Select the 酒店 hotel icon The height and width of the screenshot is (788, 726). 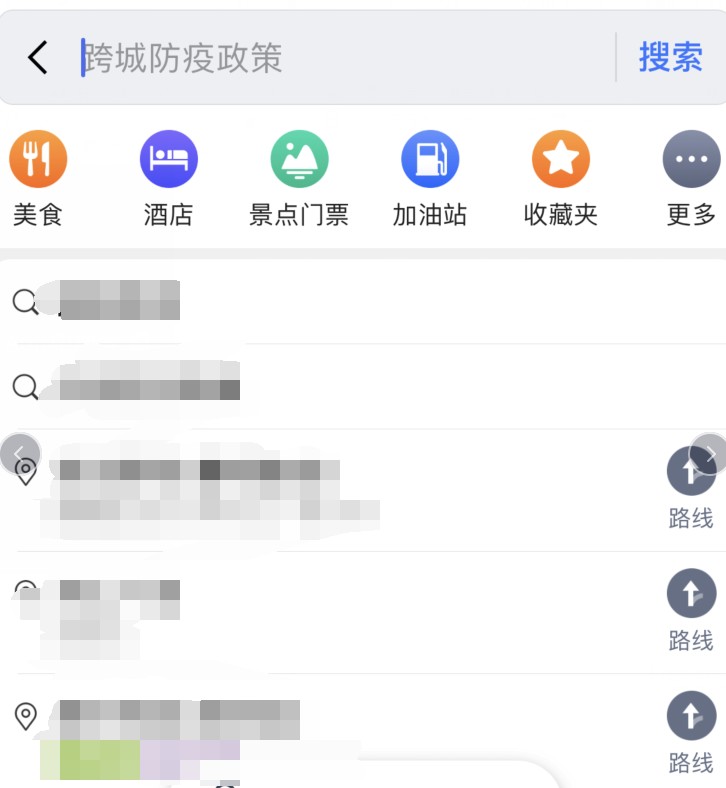click(169, 157)
